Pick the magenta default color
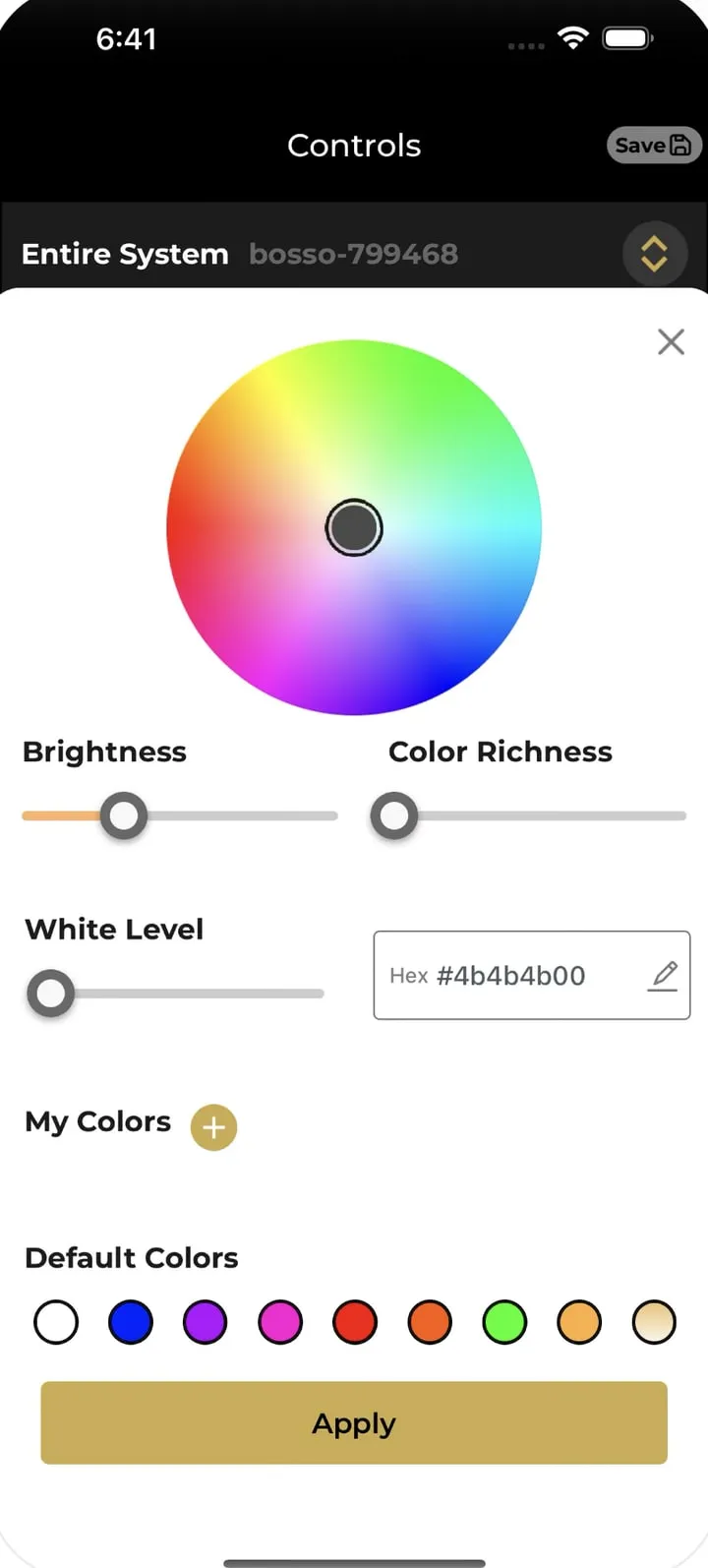The height and width of the screenshot is (1568, 708). pos(280,1322)
